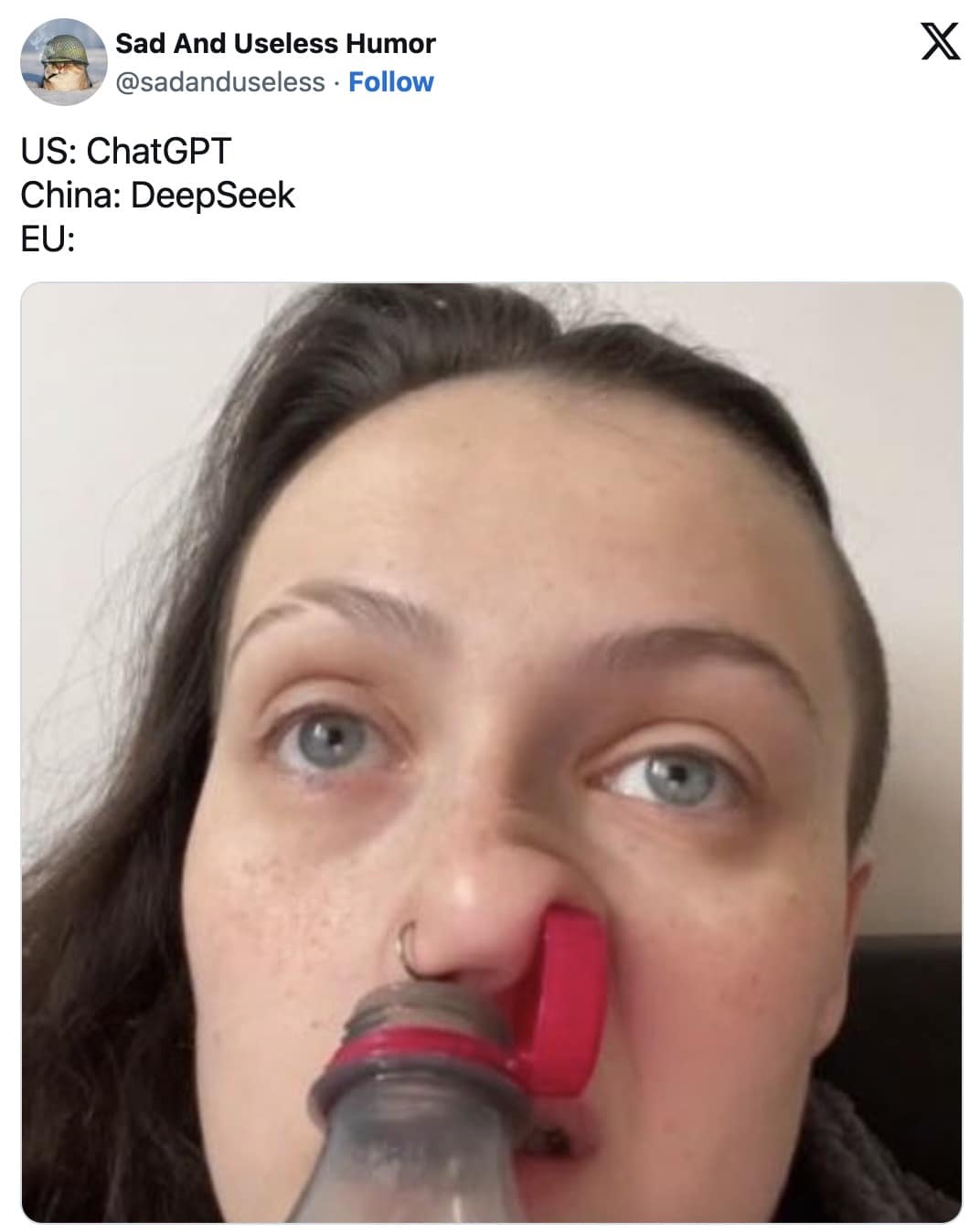Open the Sad And Useless Humor profile avatar
Screen dimensions: 980x1232
[x=63, y=61]
